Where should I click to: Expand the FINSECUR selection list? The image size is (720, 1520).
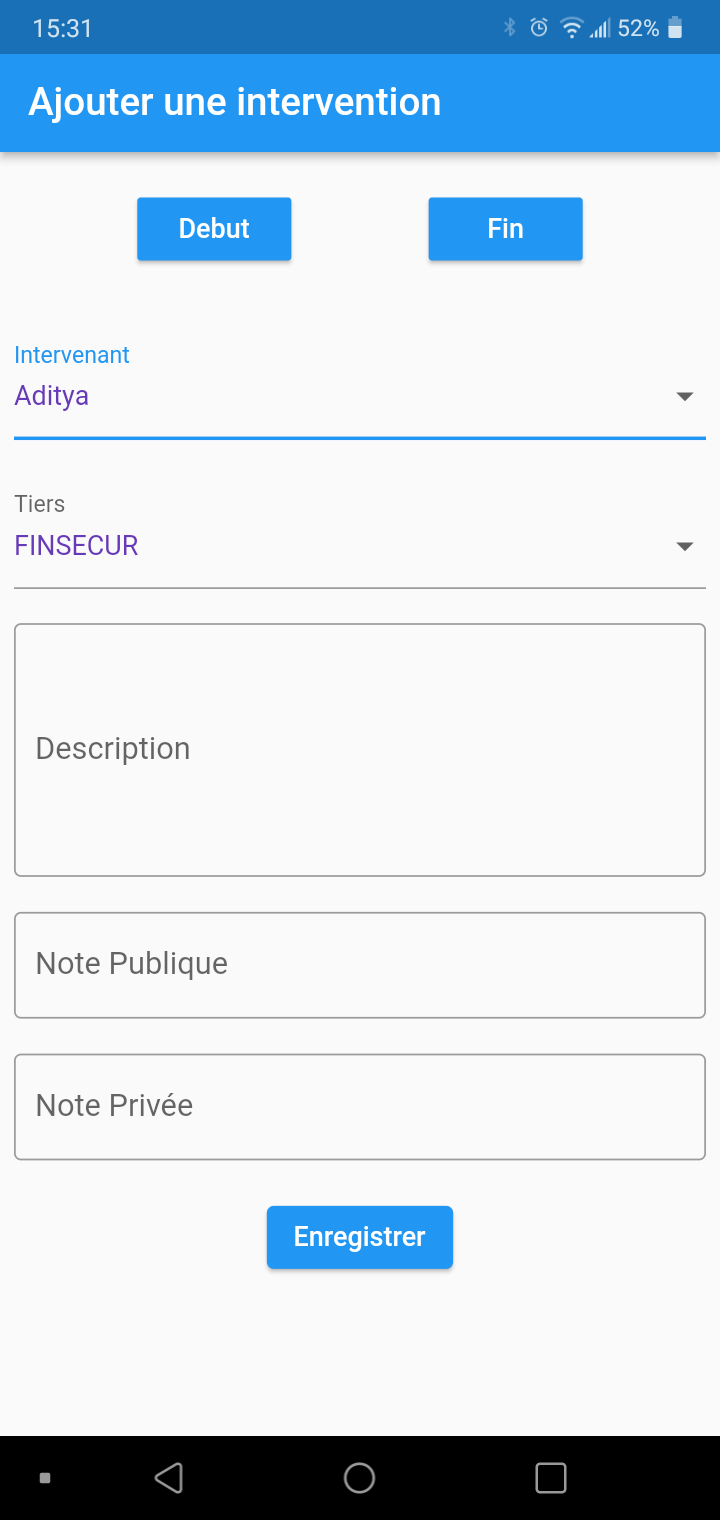684,546
